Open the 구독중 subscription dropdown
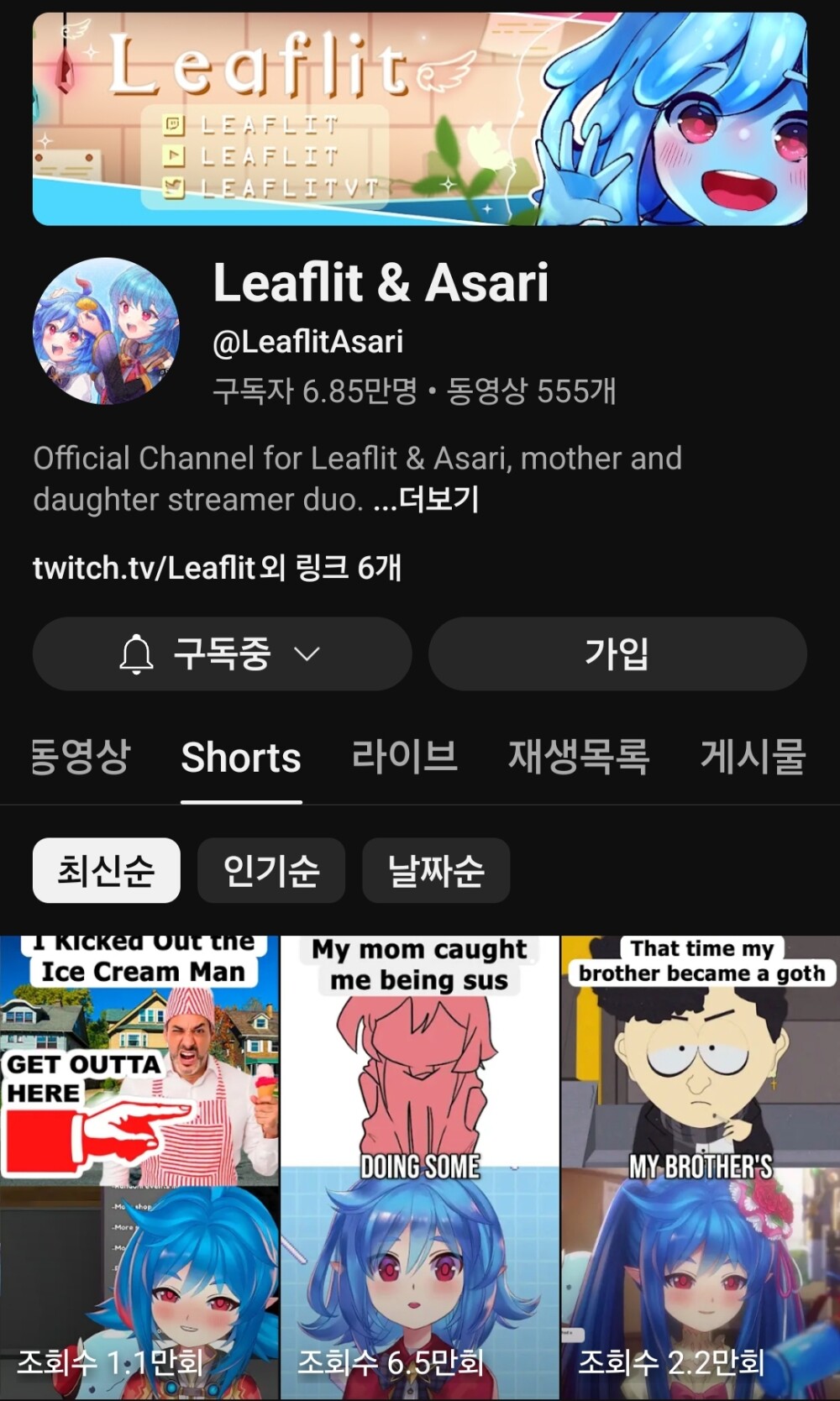This screenshot has height=1401, width=840. [x=222, y=654]
